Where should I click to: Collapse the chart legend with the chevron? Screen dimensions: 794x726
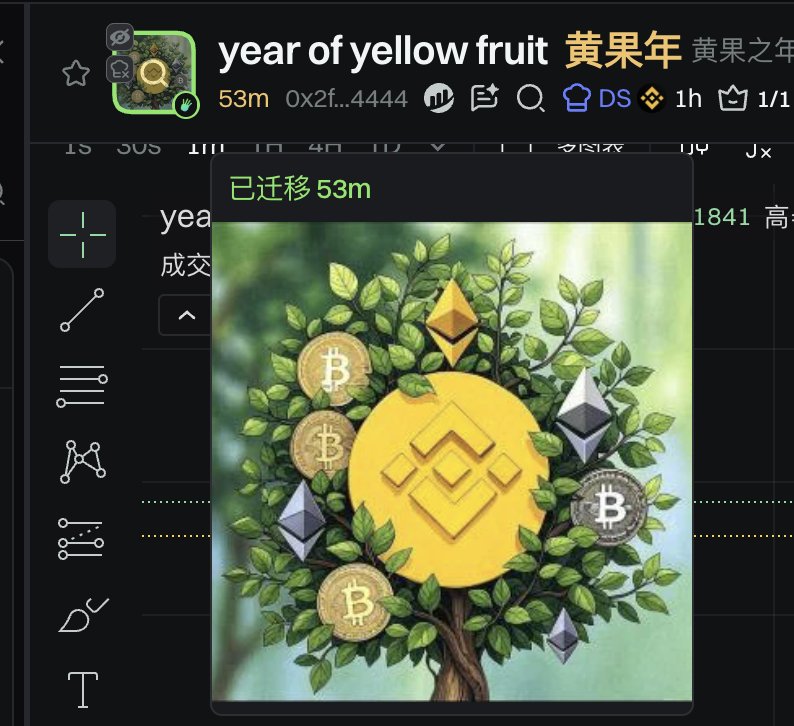click(186, 315)
